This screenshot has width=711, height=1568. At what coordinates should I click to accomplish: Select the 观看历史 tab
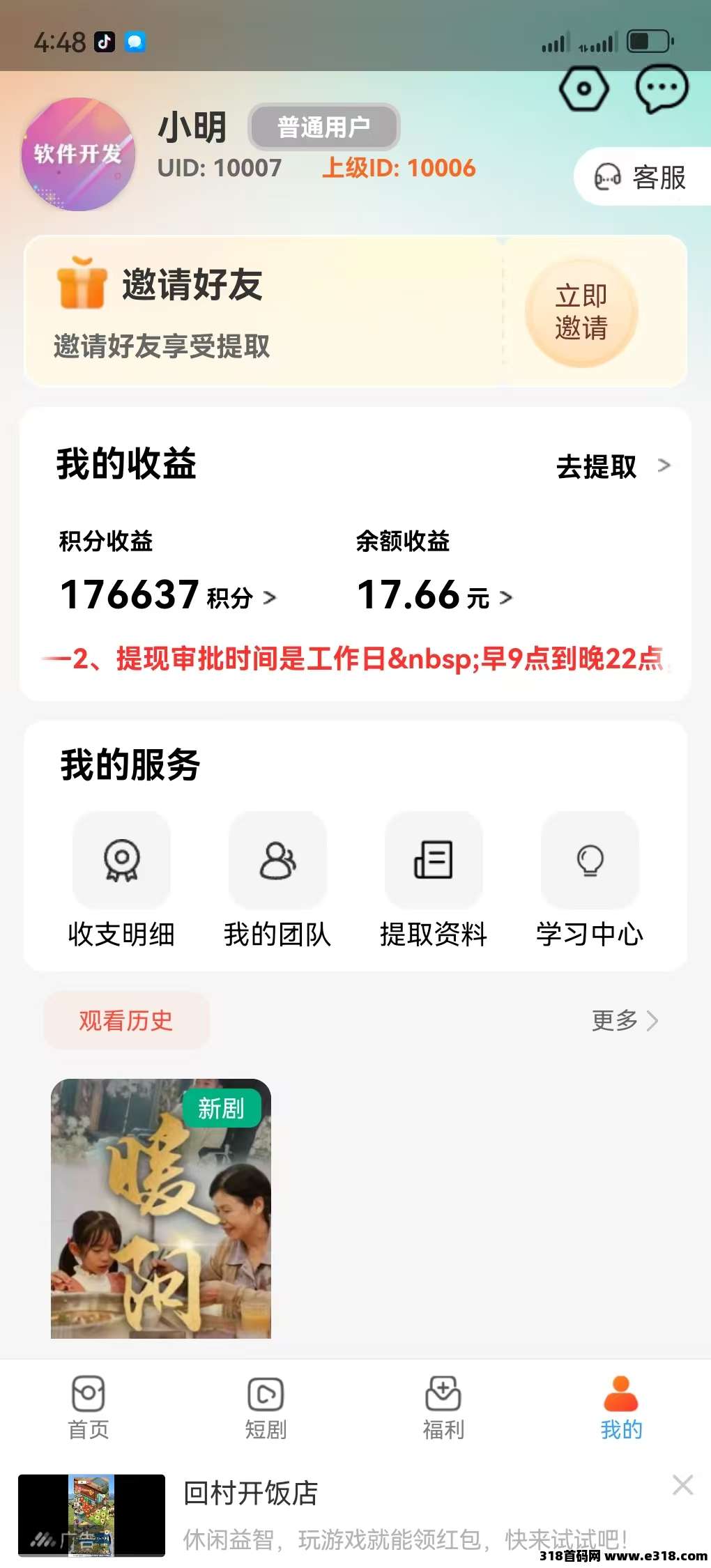pyautogui.click(x=126, y=1021)
